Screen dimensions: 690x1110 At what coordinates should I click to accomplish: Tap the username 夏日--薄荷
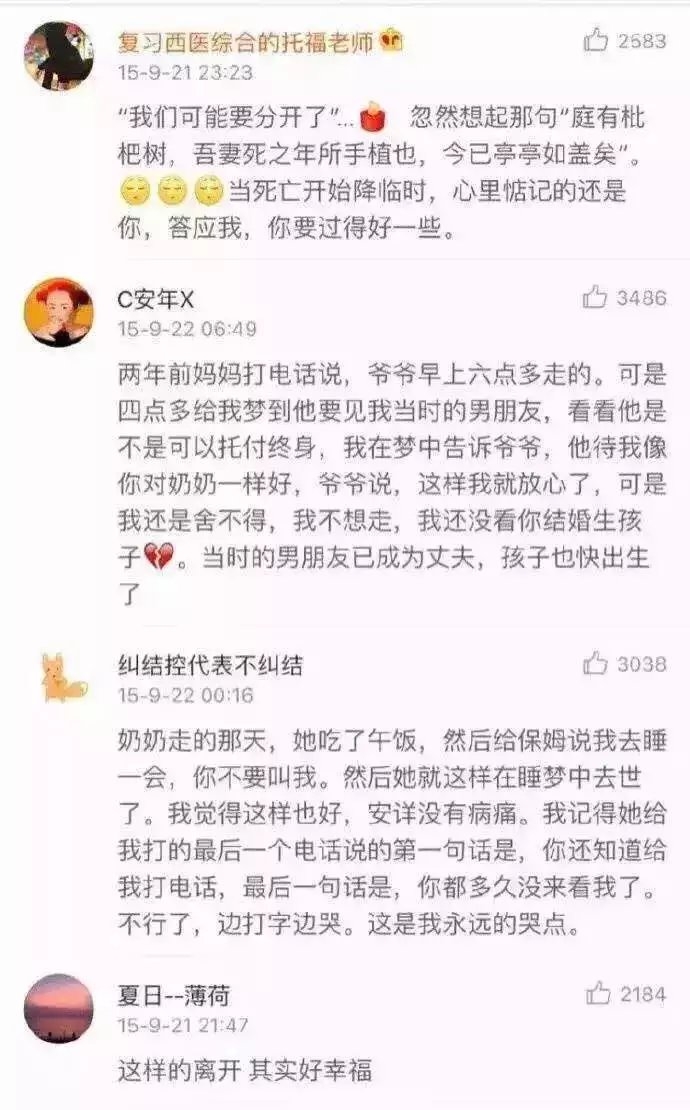coord(174,996)
